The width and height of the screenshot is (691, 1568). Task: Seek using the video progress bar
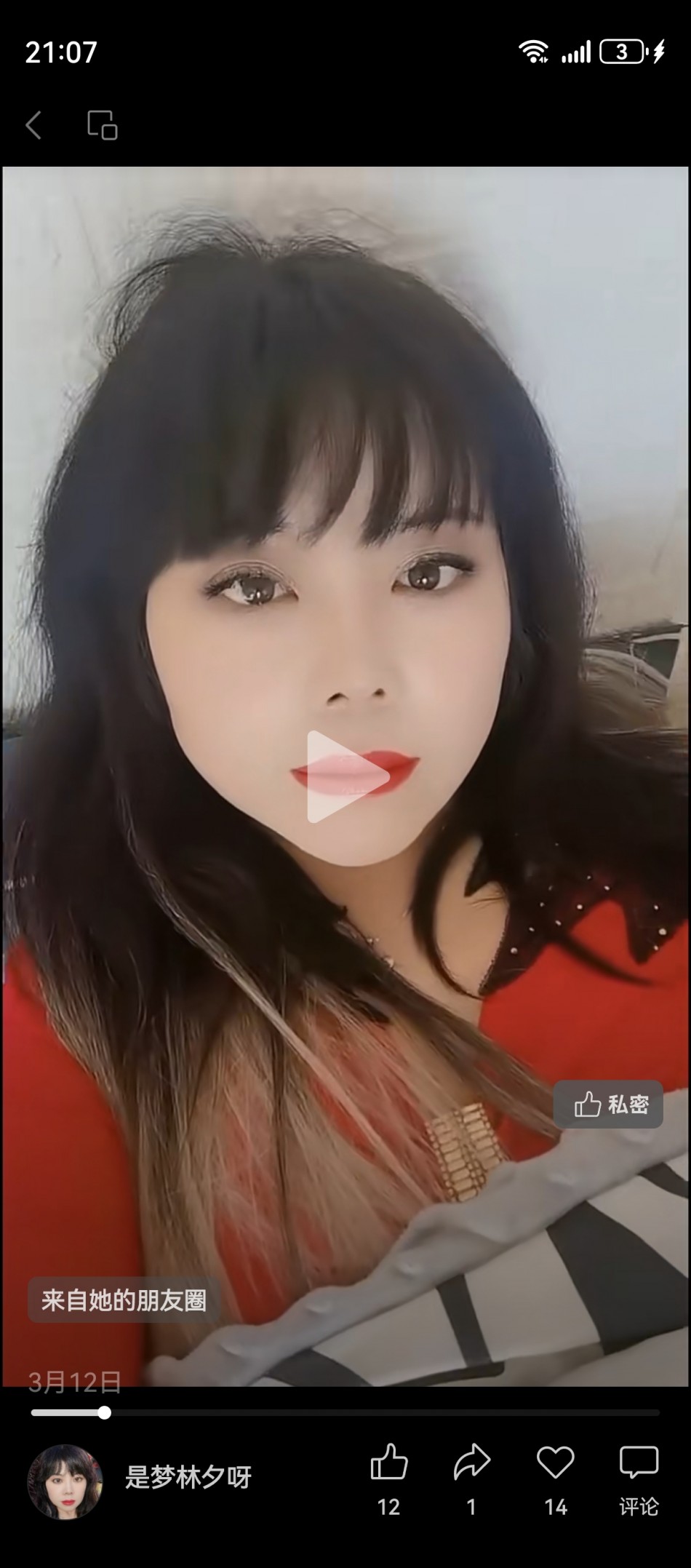(x=345, y=1413)
